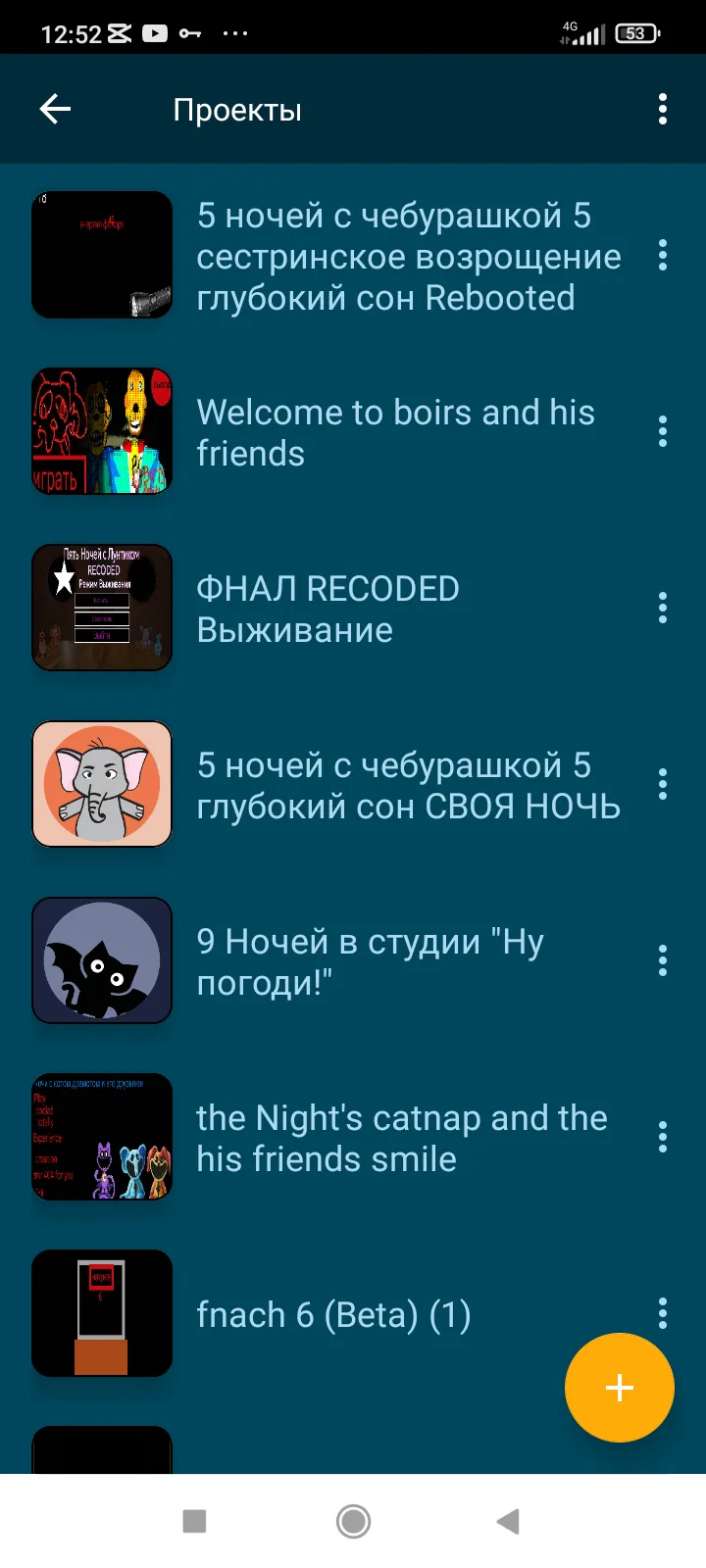Image resolution: width=706 pixels, height=1568 pixels.
Task: Select project "5 ночей с чебурашкой 5 СВОЯ НОЧЬ"
Action: point(407,785)
